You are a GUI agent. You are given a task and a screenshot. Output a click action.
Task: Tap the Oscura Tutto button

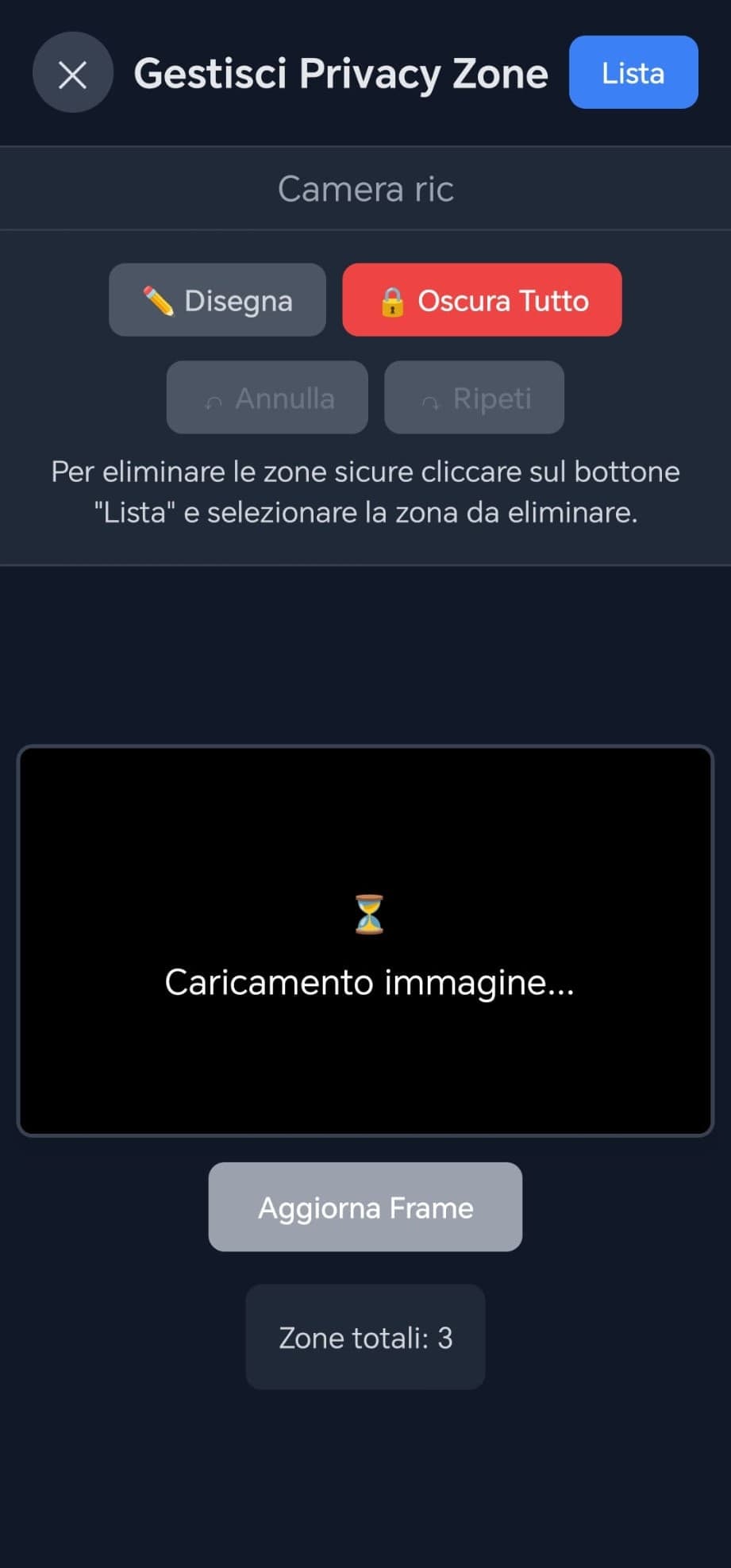[x=482, y=300]
